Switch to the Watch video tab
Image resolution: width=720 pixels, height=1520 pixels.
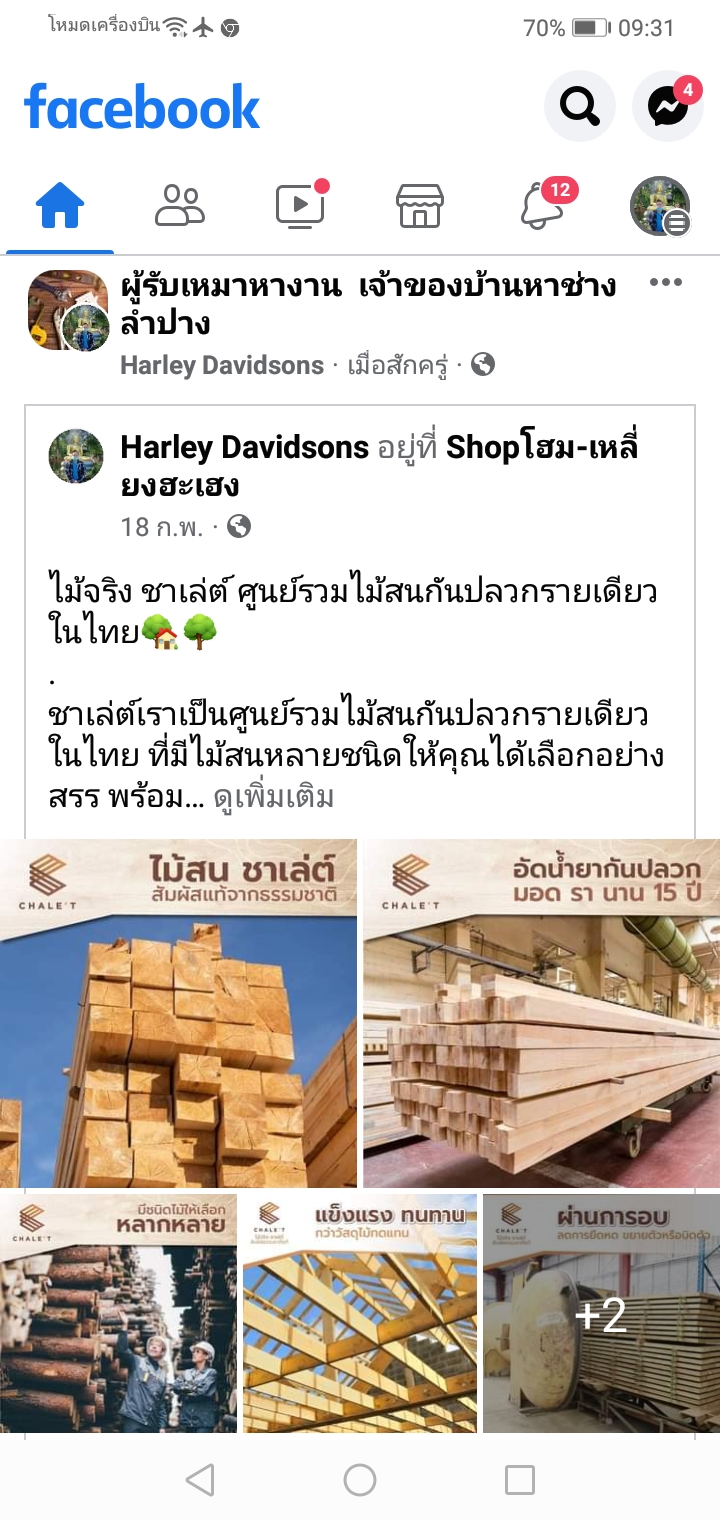tap(300, 207)
